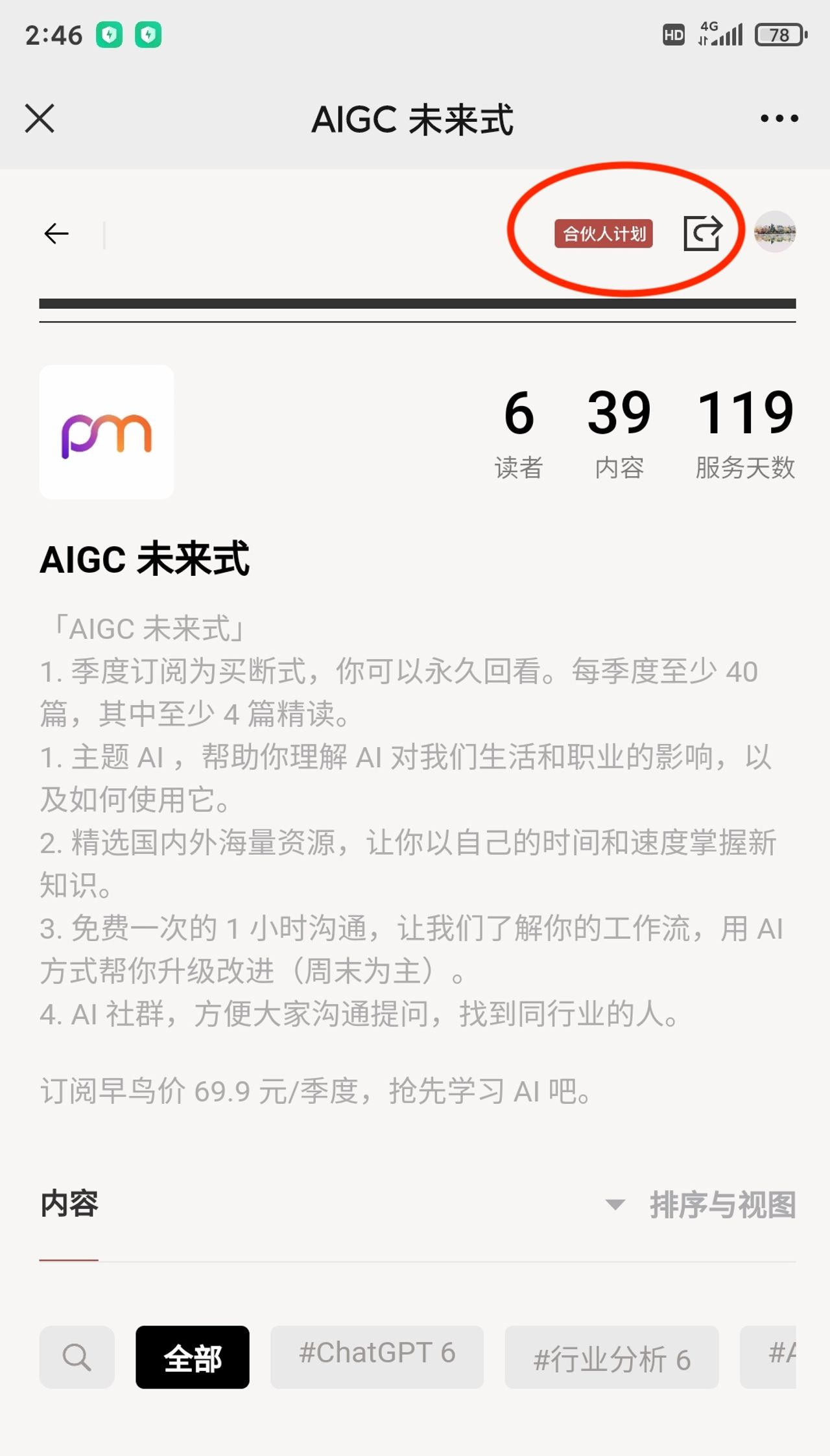Switch to the 内容 tab
This screenshot has height=1456, width=830.
(69, 1205)
